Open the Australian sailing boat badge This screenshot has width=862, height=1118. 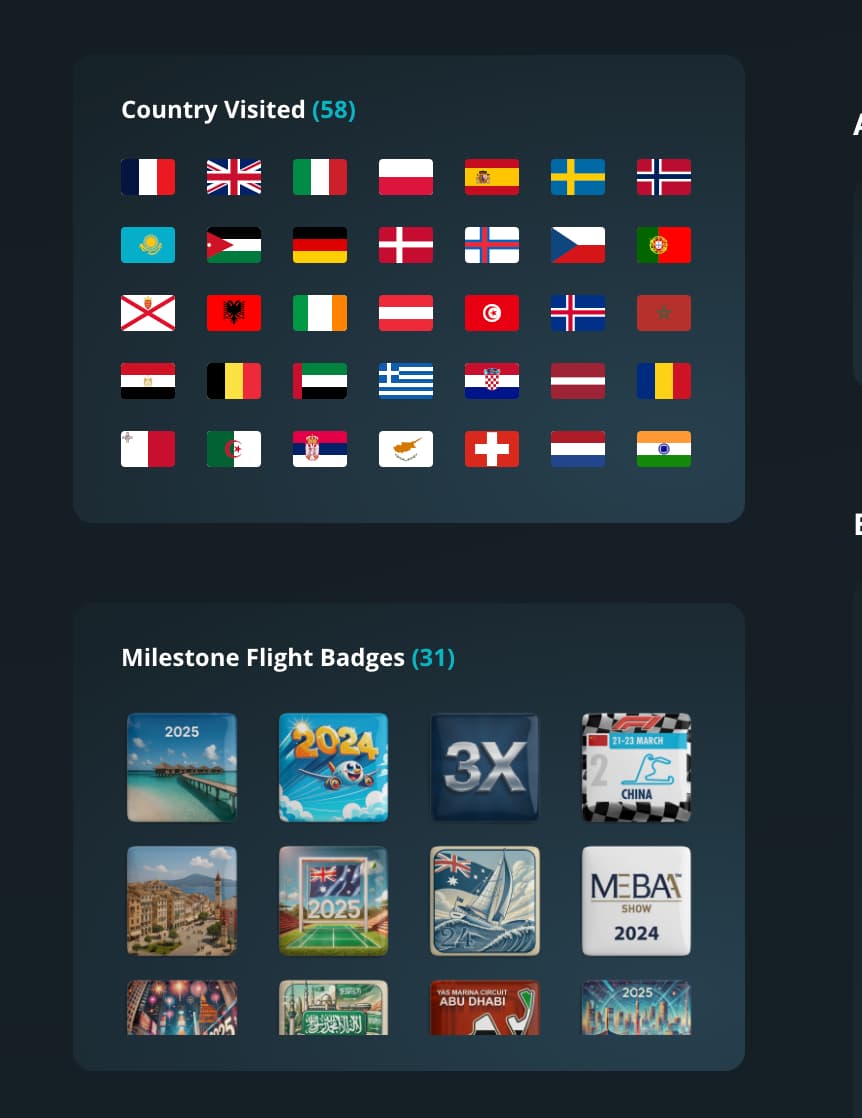[x=484, y=900]
